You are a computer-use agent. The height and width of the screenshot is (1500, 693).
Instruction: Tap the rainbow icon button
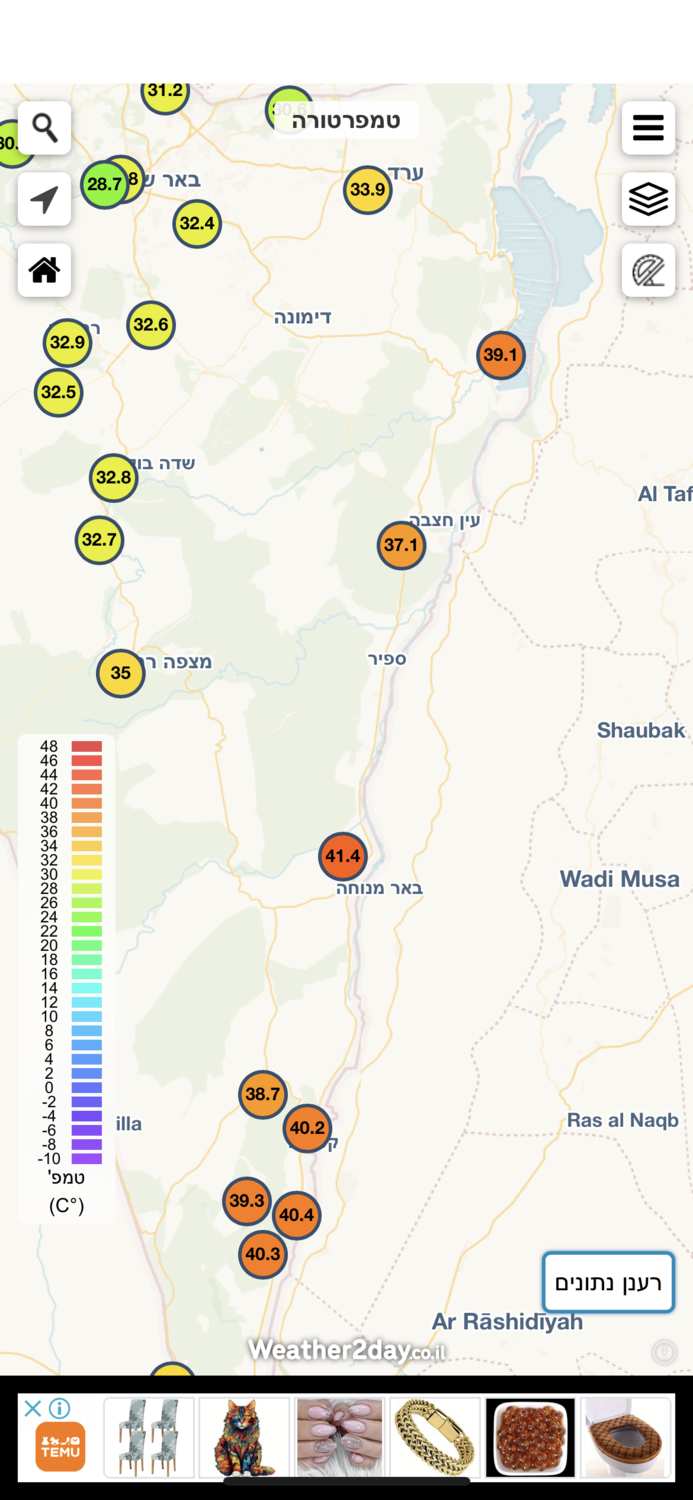click(x=648, y=270)
